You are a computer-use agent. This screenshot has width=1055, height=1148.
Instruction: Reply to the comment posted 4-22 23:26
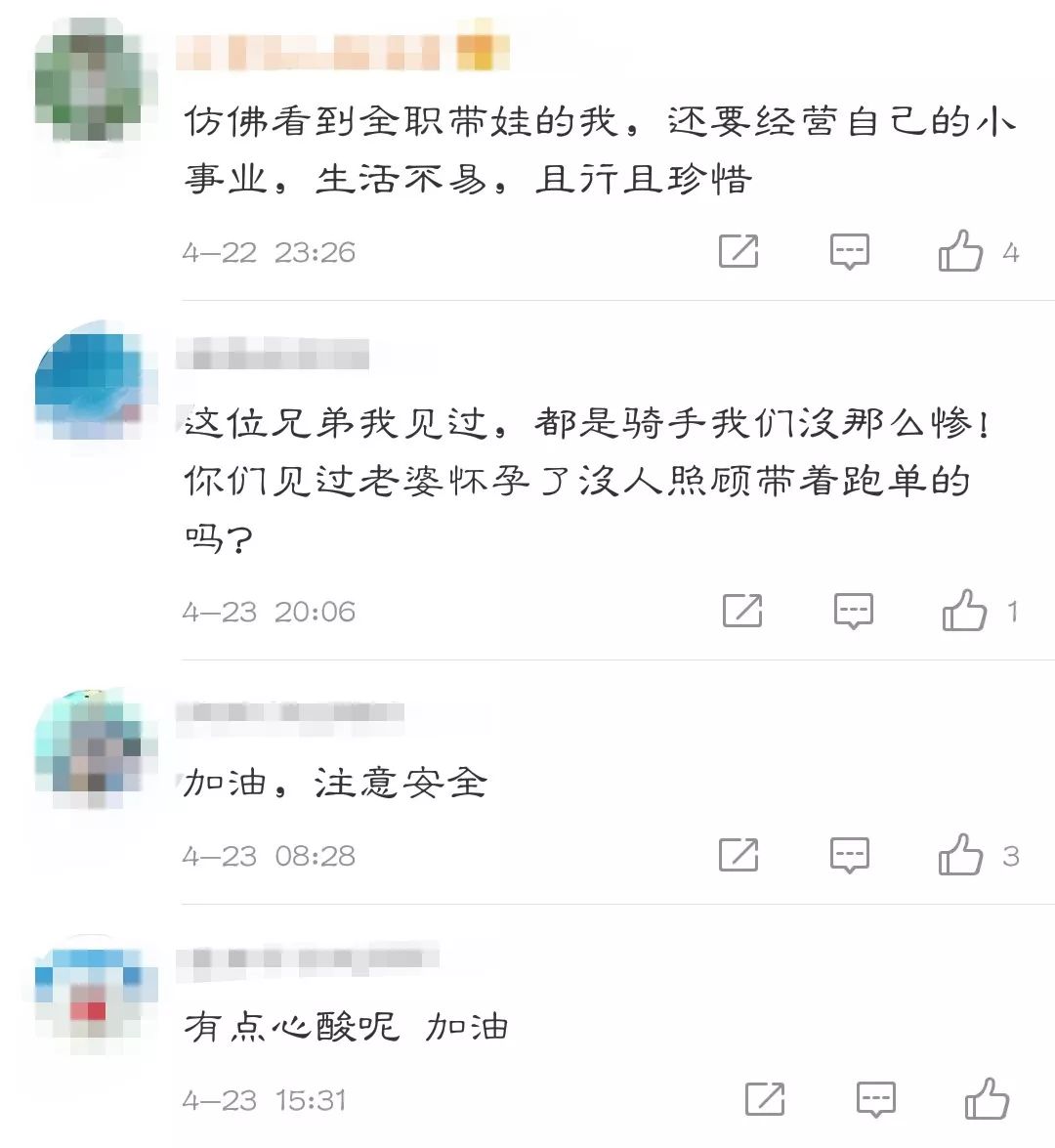tap(849, 251)
